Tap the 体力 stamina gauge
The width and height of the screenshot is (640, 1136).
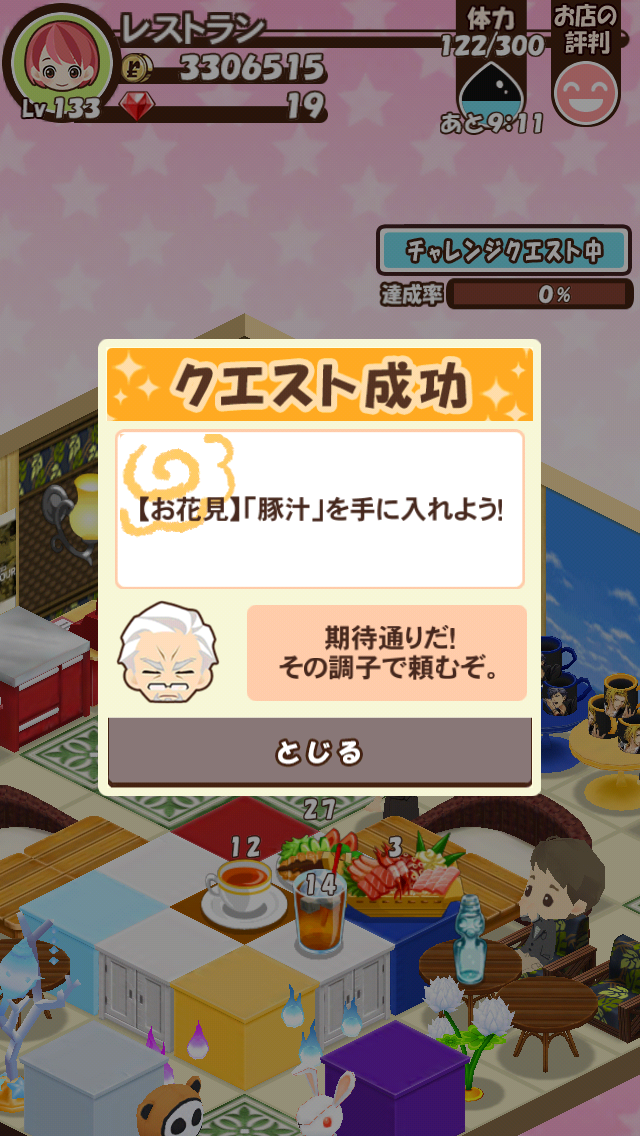click(493, 88)
